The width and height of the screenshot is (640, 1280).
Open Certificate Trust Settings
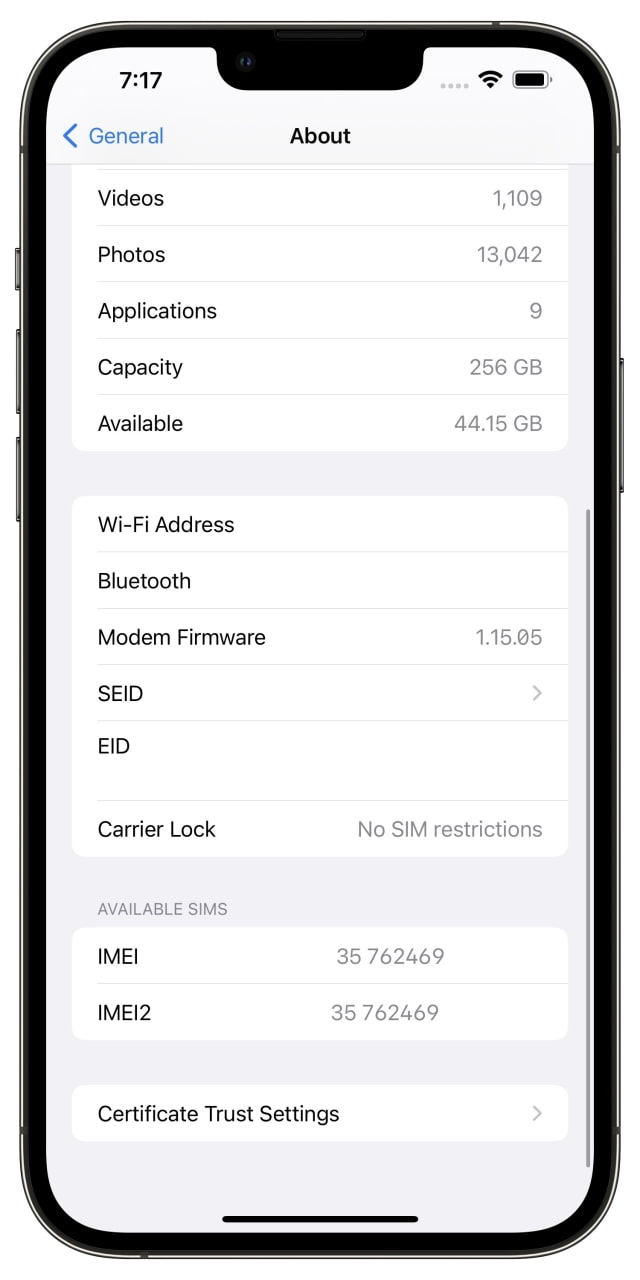click(x=320, y=1113)
